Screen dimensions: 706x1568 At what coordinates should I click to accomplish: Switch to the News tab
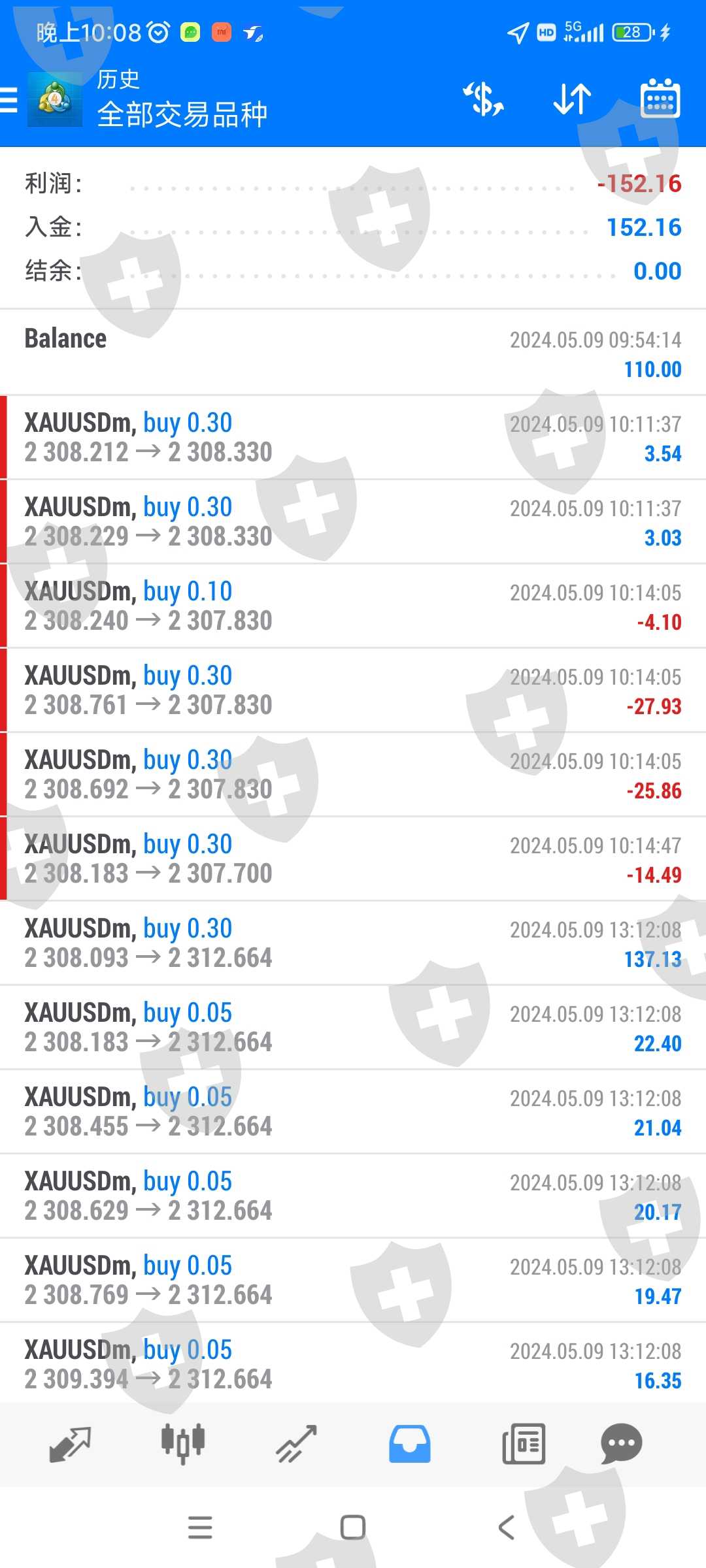point(523,1444)
